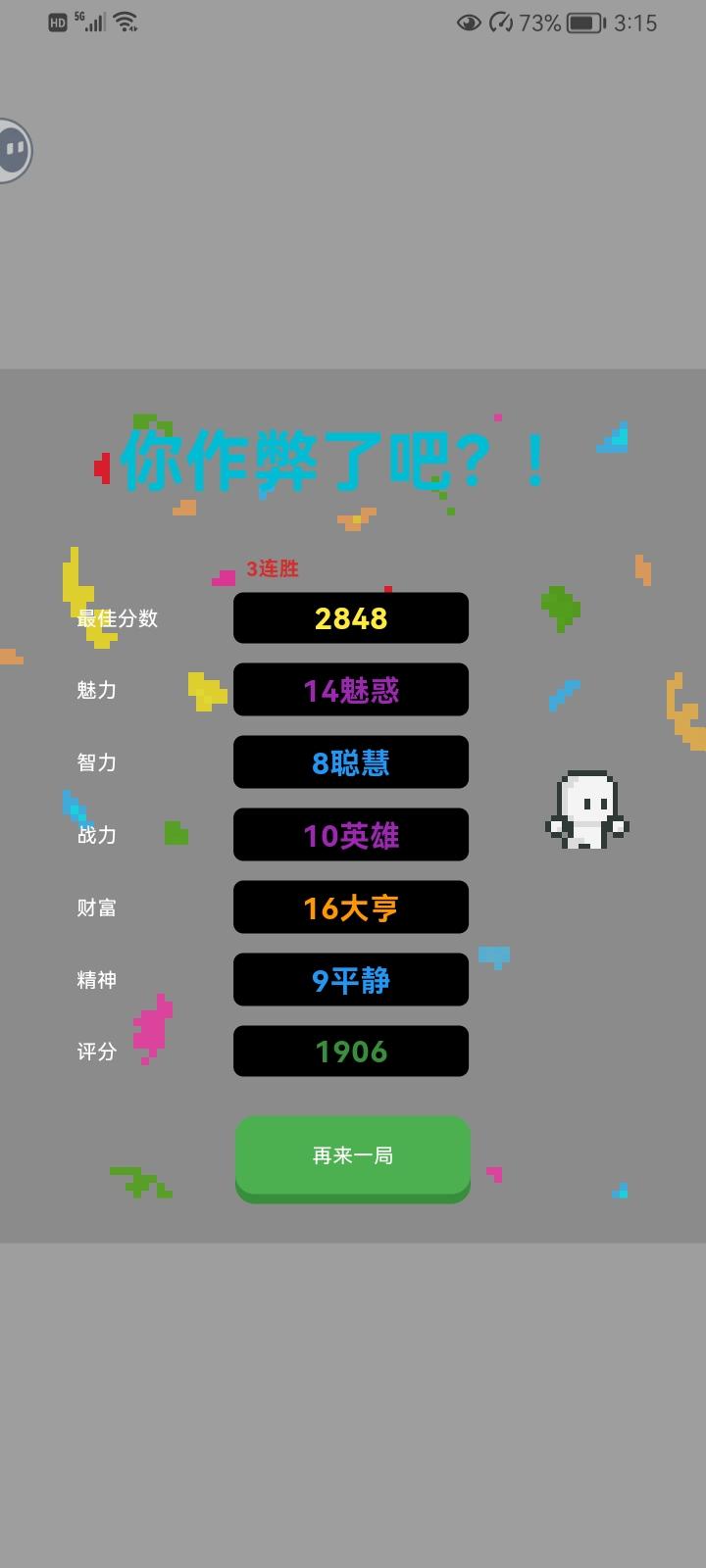Click the clock showing 3:15
The width and height of the screenshot is (706, 1568).
(x=637, y=23)
